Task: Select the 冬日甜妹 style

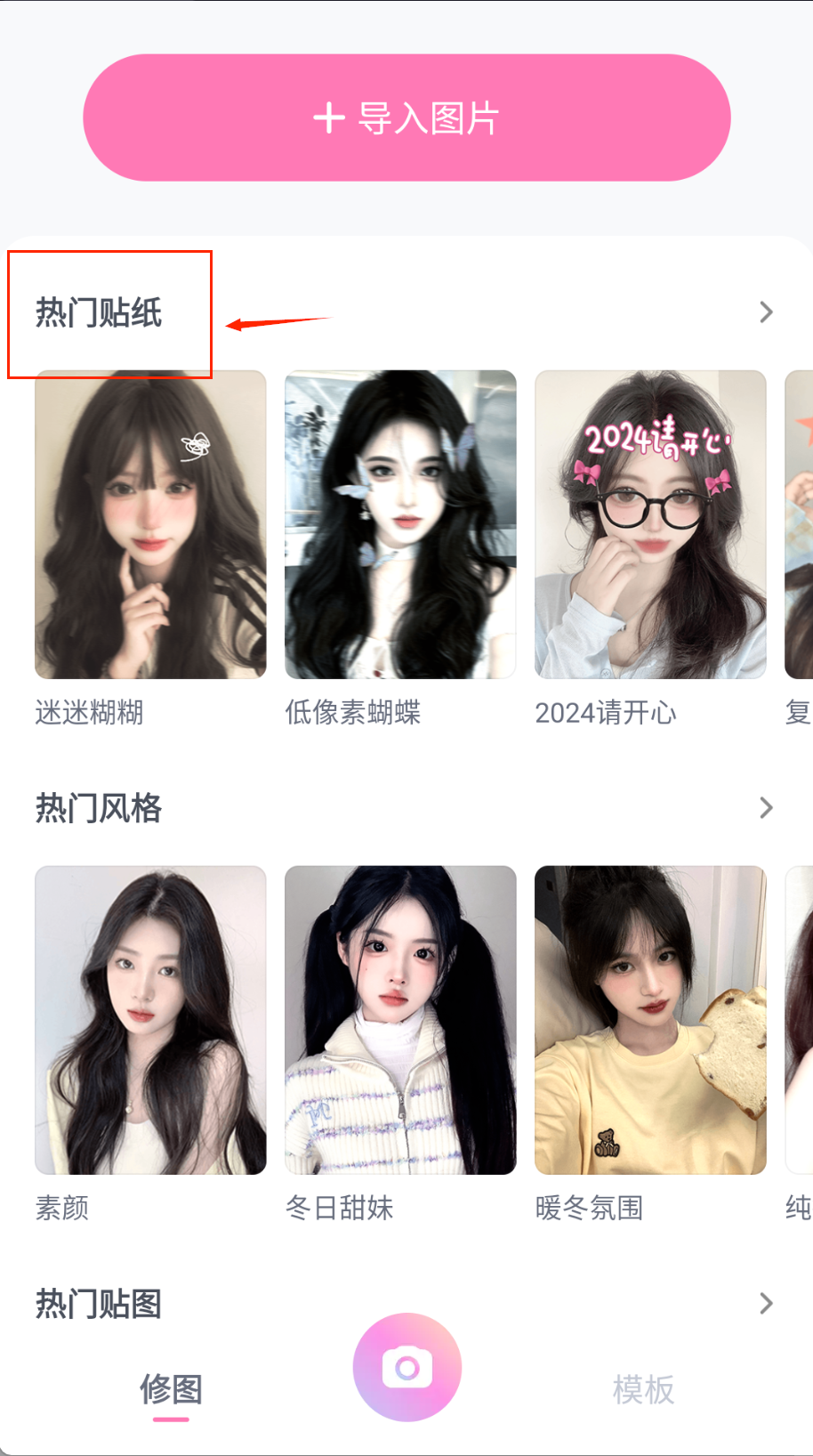Action: (x=400, y=1020)
